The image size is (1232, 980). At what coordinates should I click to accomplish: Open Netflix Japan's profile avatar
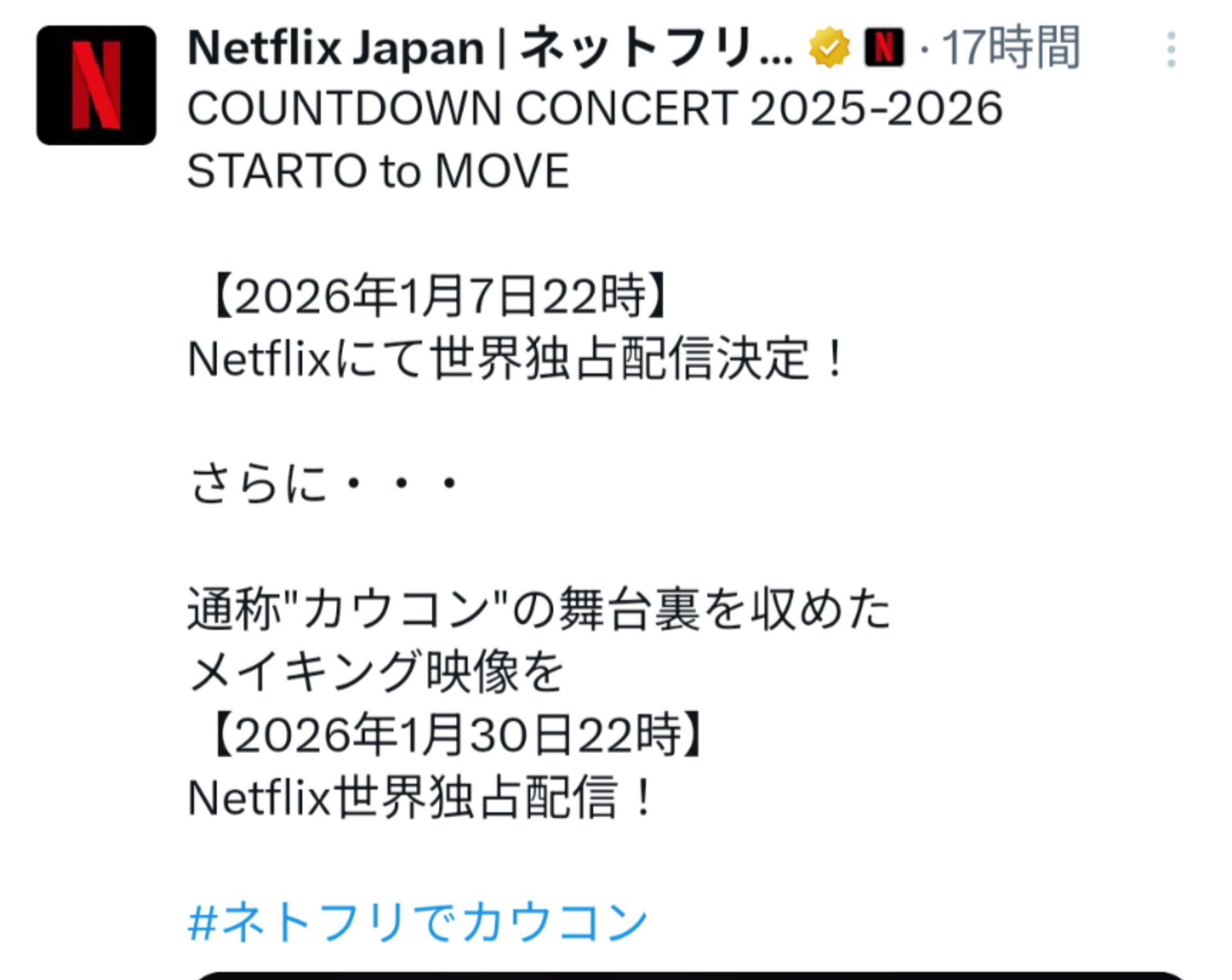96,85
